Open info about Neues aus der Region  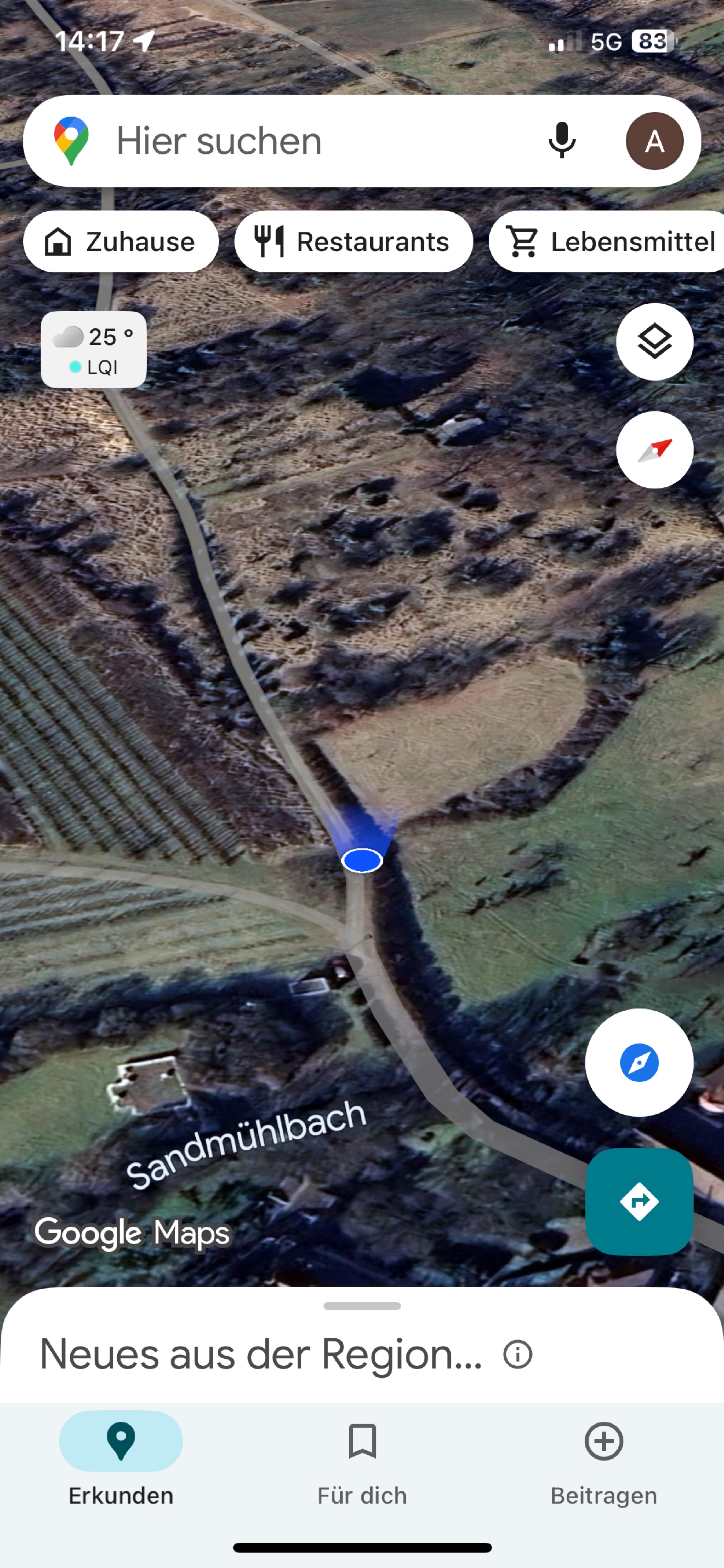tap(518, 1355)
